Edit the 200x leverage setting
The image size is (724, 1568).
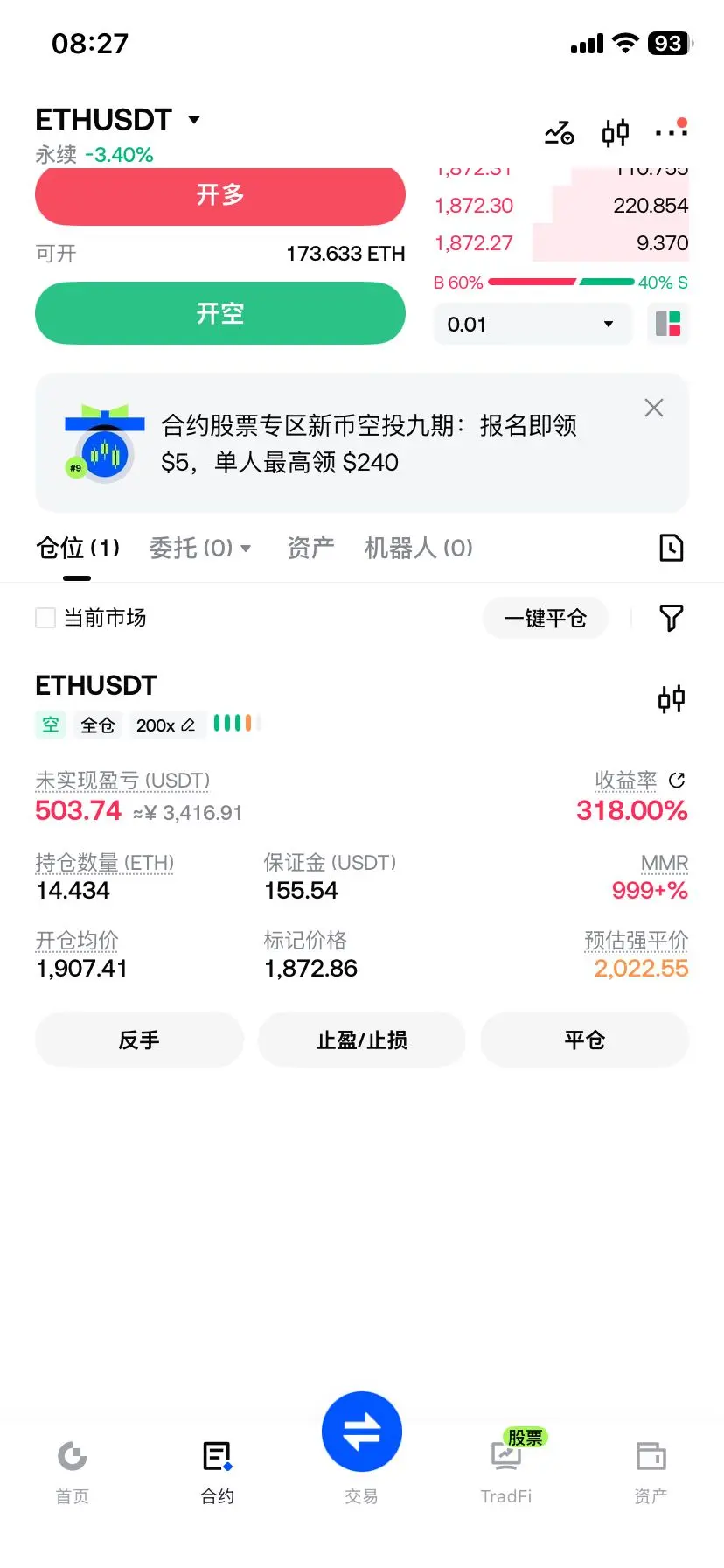coord(165,725)
